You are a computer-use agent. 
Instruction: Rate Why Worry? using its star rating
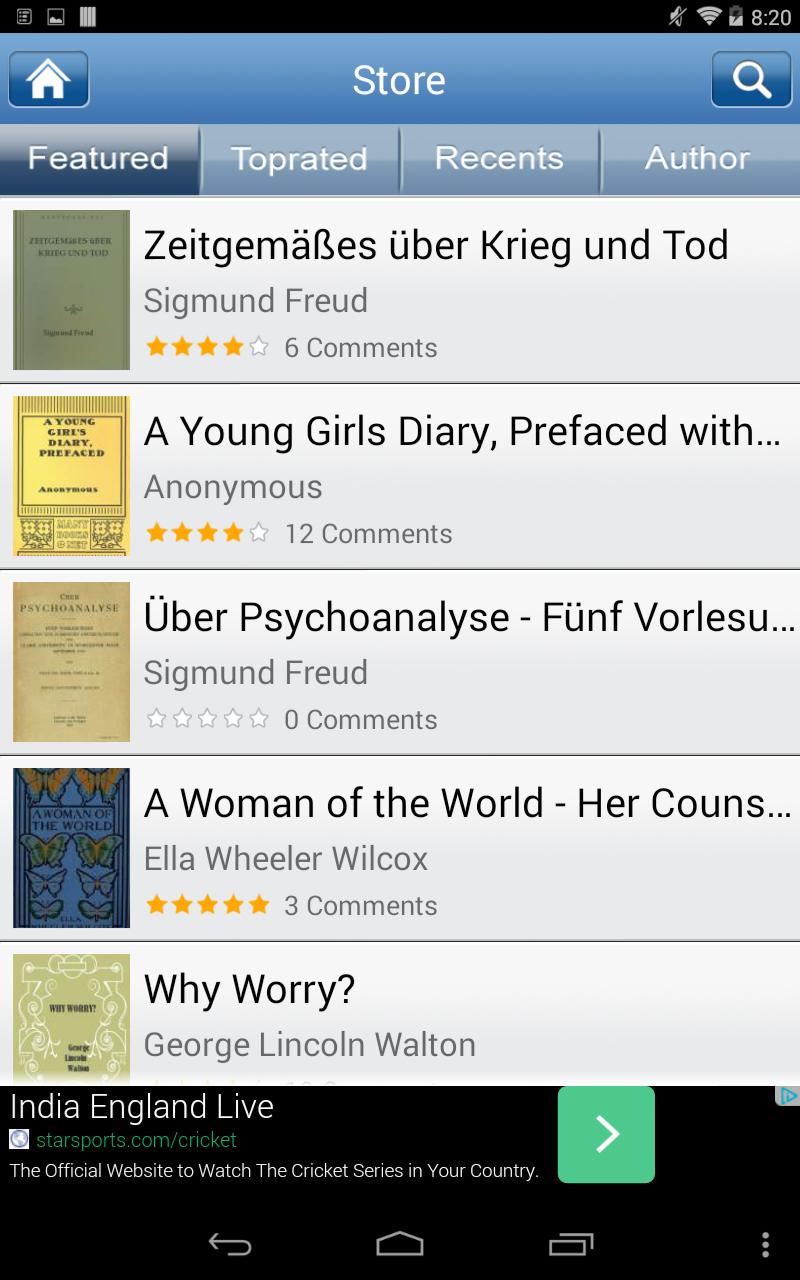click(x=207, y=1082)
